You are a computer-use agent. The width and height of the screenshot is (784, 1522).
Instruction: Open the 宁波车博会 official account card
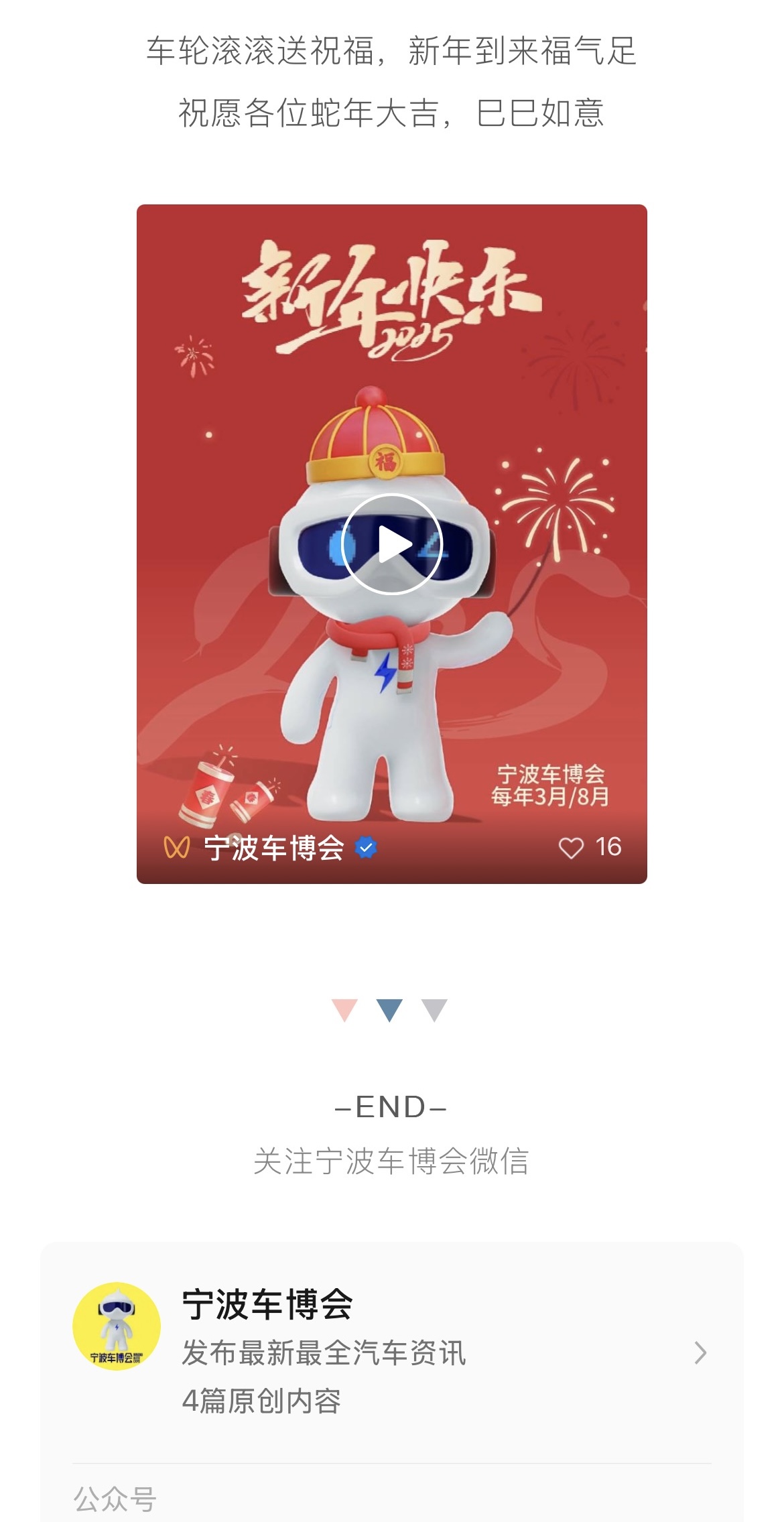(391, 1352)
